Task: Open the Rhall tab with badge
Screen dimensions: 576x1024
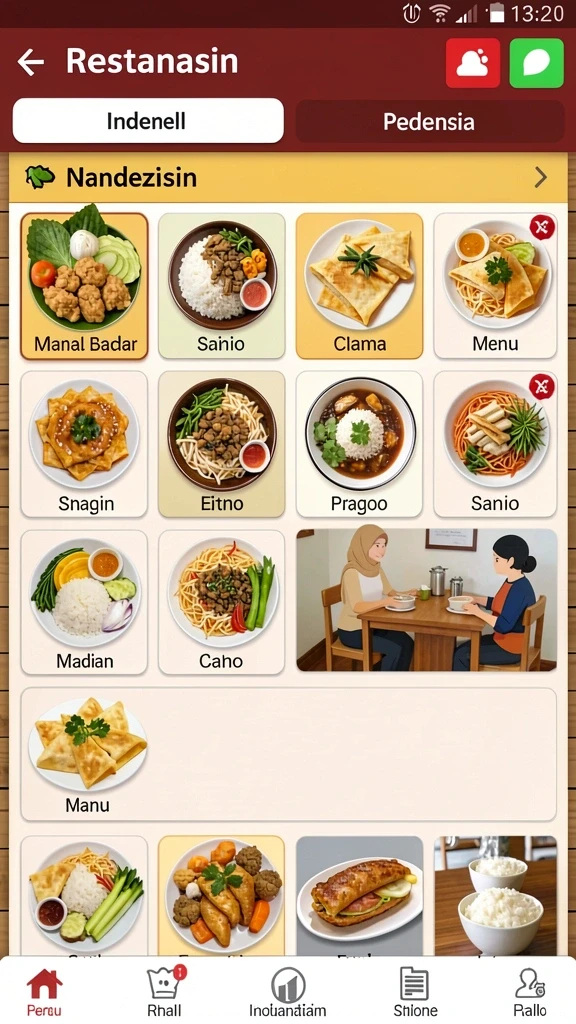Action: [x=164, y=991]
